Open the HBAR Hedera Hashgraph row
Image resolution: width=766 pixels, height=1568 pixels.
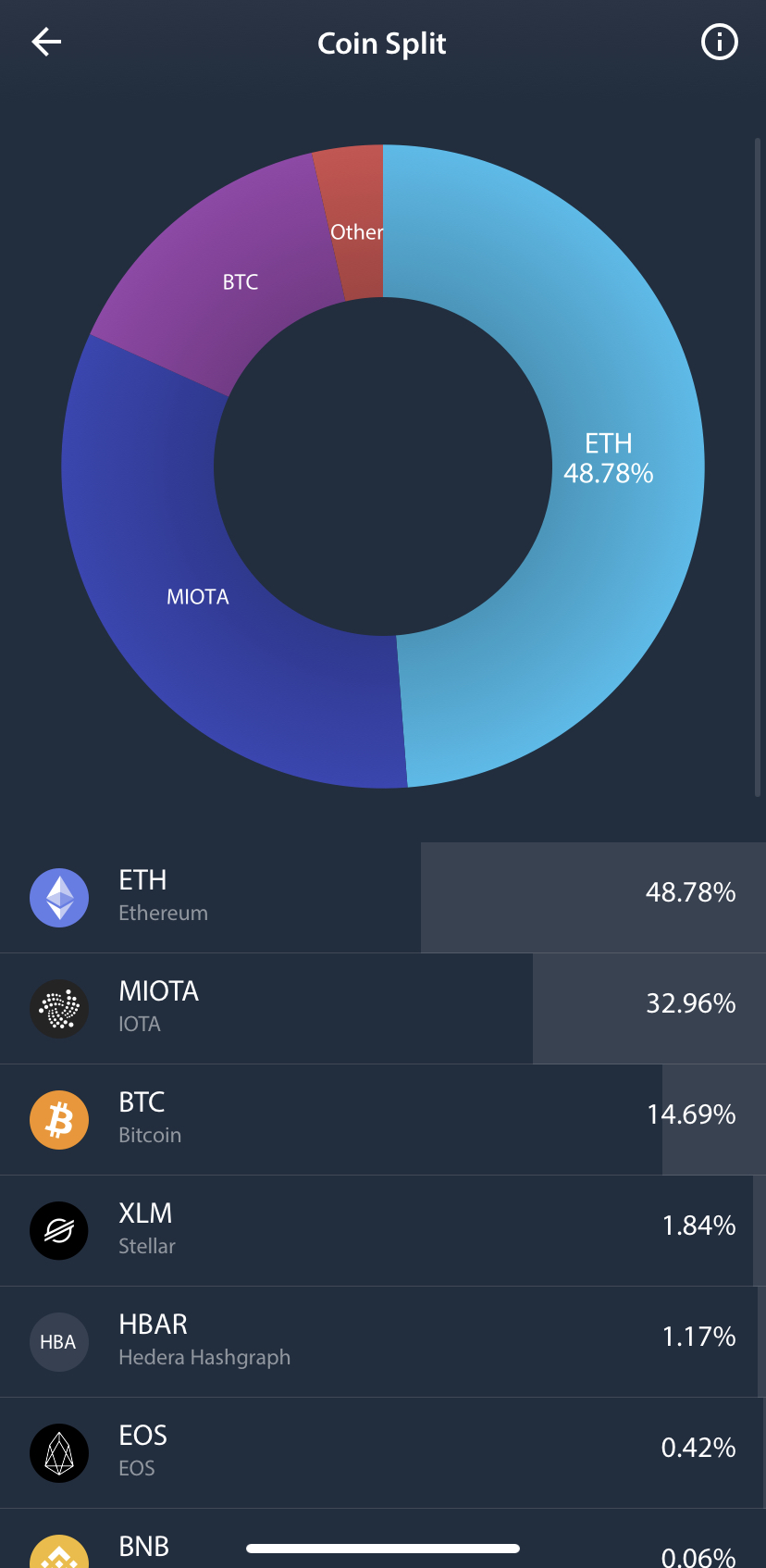[383, 1341]
